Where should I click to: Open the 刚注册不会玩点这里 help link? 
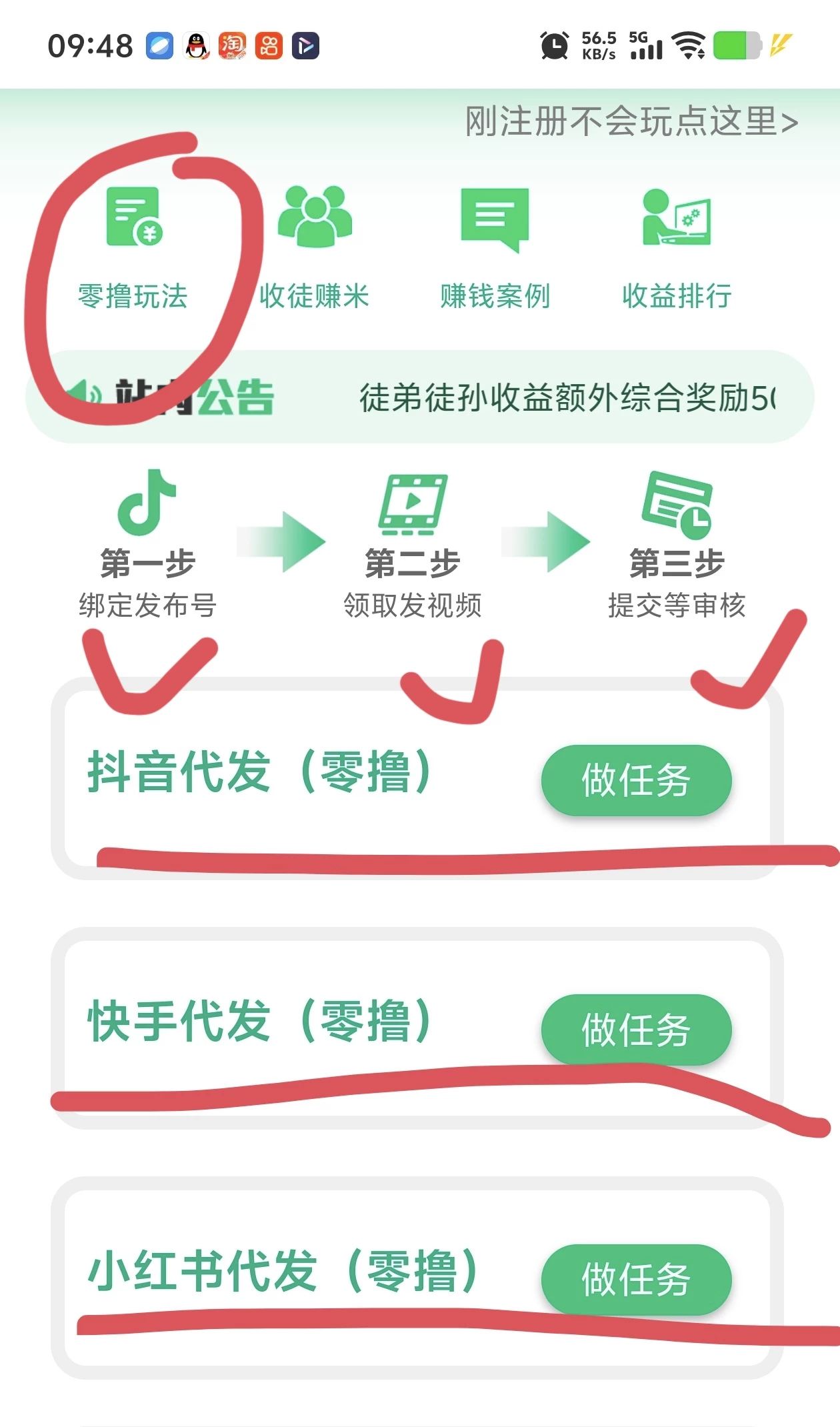coord(631,122)
